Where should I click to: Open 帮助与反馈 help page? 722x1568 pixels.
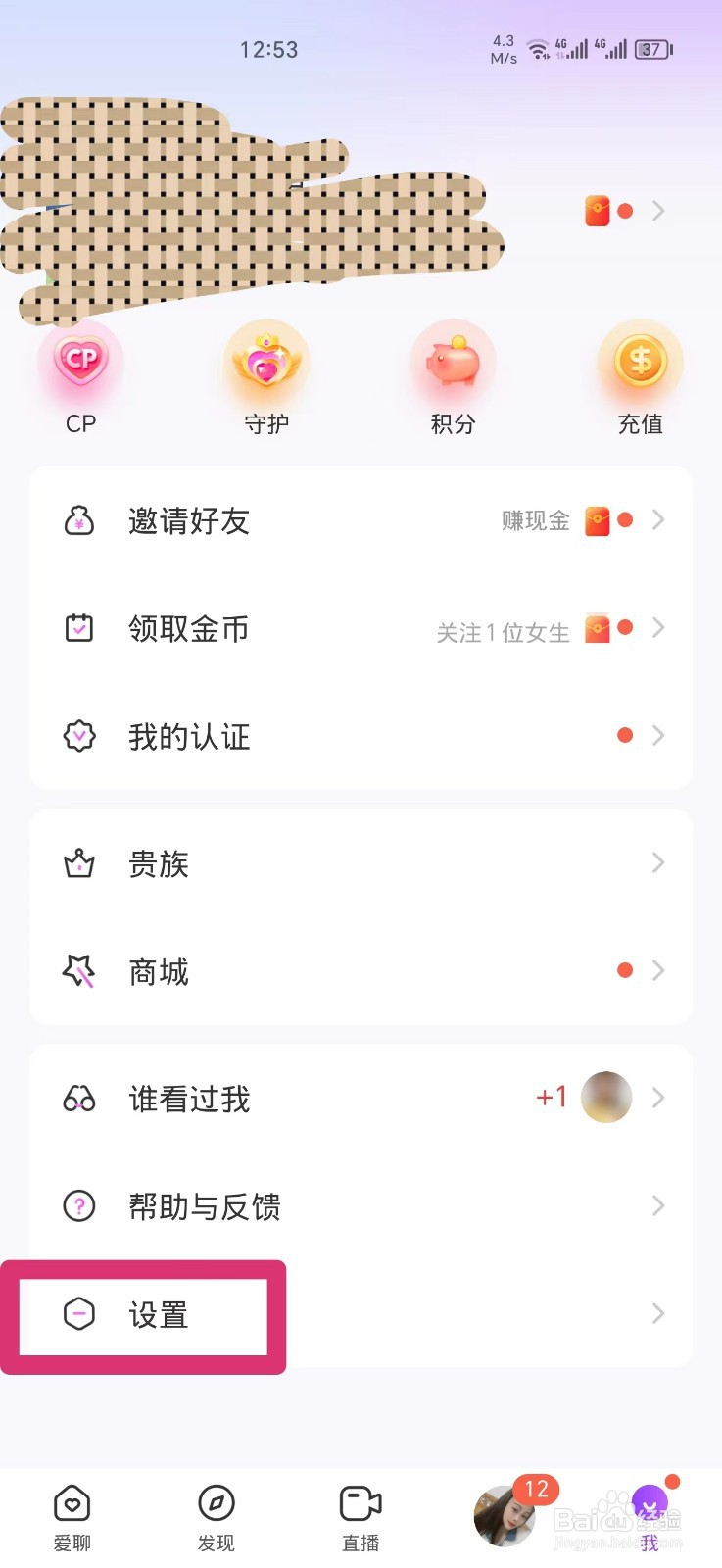click(361, 1206)
